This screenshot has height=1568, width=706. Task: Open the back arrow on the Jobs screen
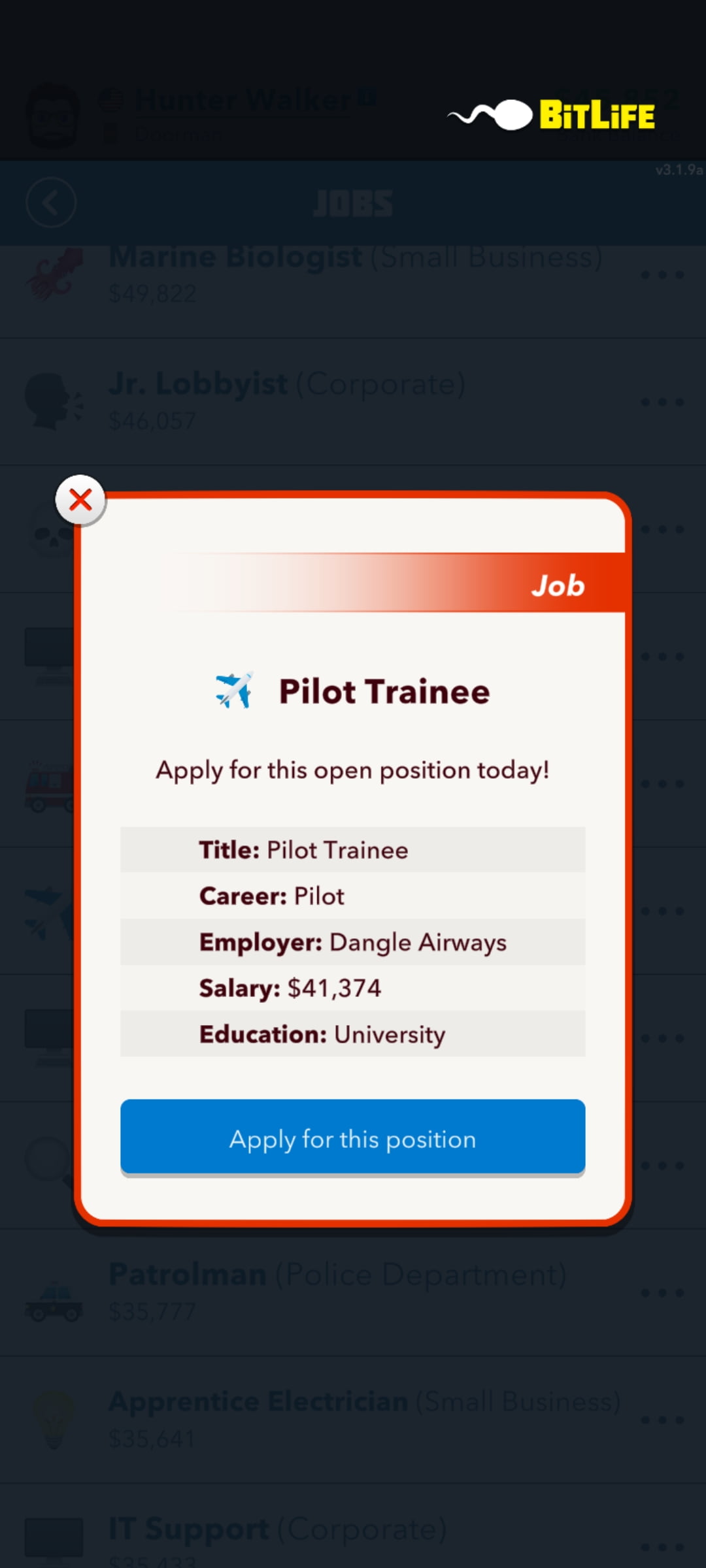50,203
